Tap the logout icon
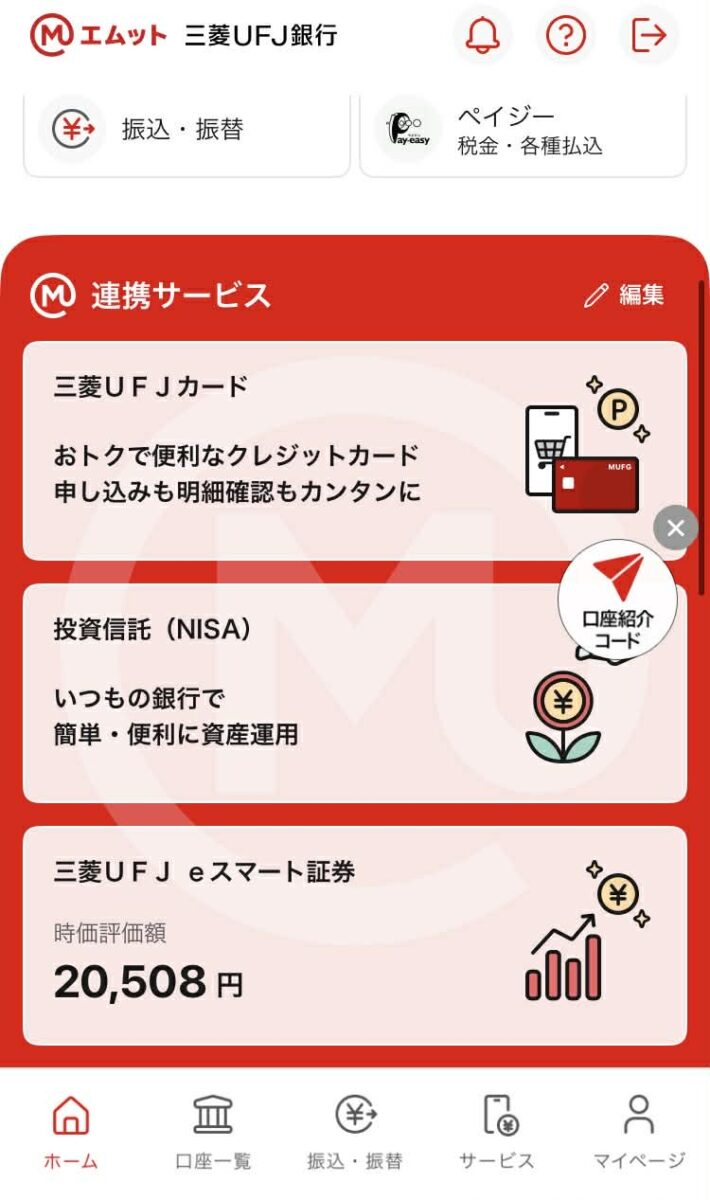The image size is (710, 1200). click(x=649, y=36)
